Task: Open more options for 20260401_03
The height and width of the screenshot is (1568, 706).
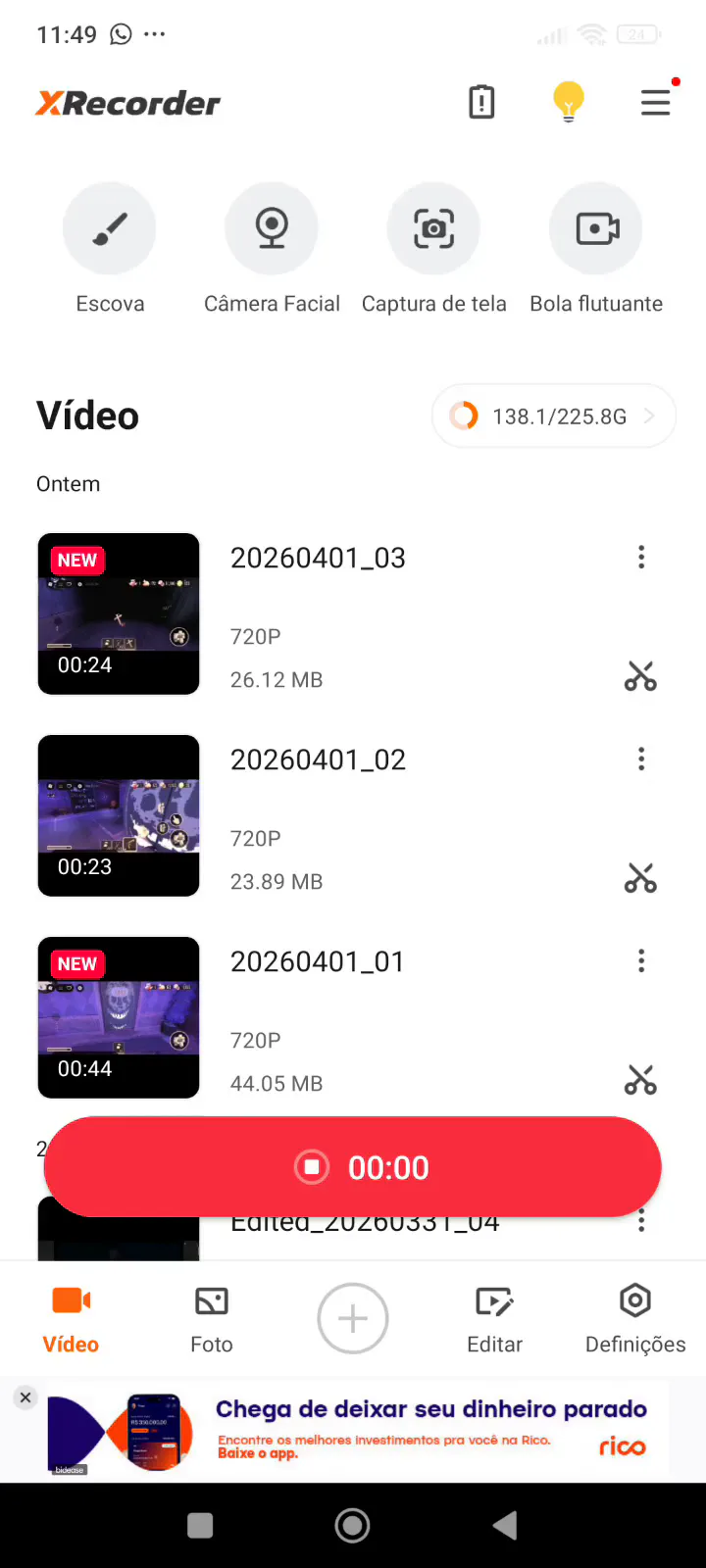Action: [x=641, y=558]
